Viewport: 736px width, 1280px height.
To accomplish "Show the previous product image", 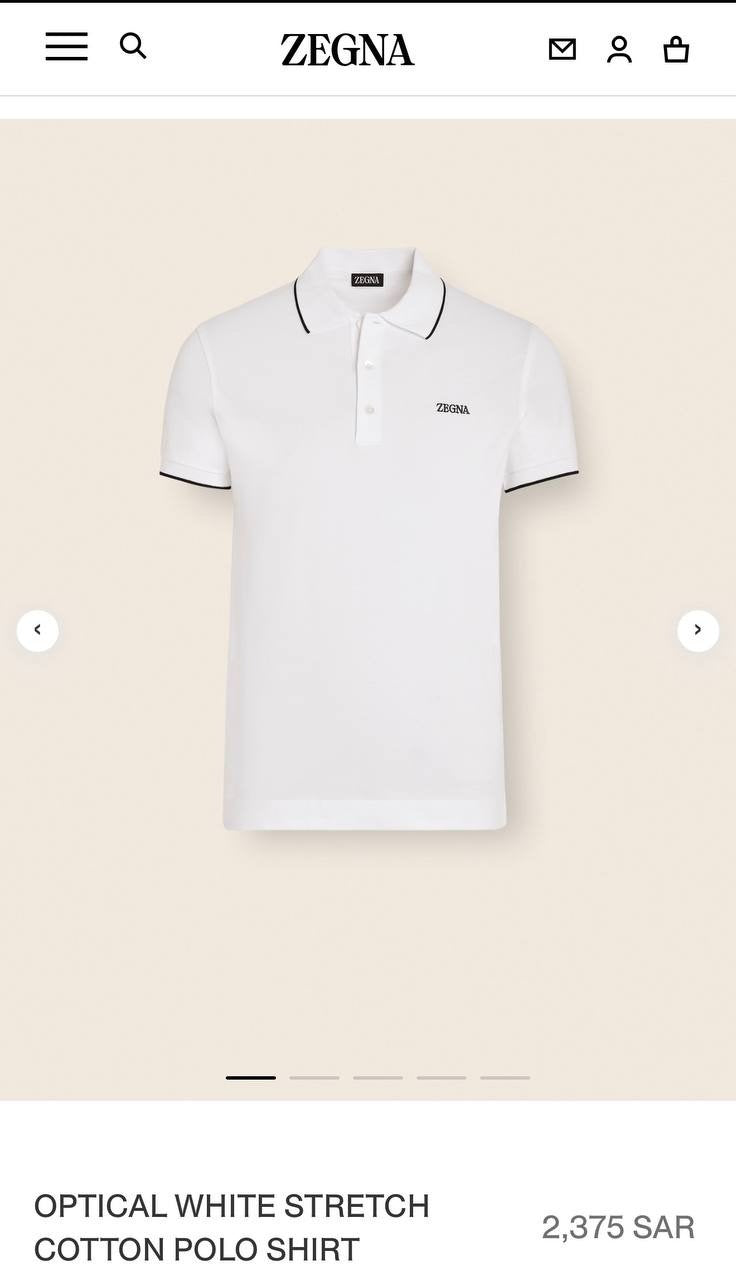I will pyautogui.click(x=38, y=630).
